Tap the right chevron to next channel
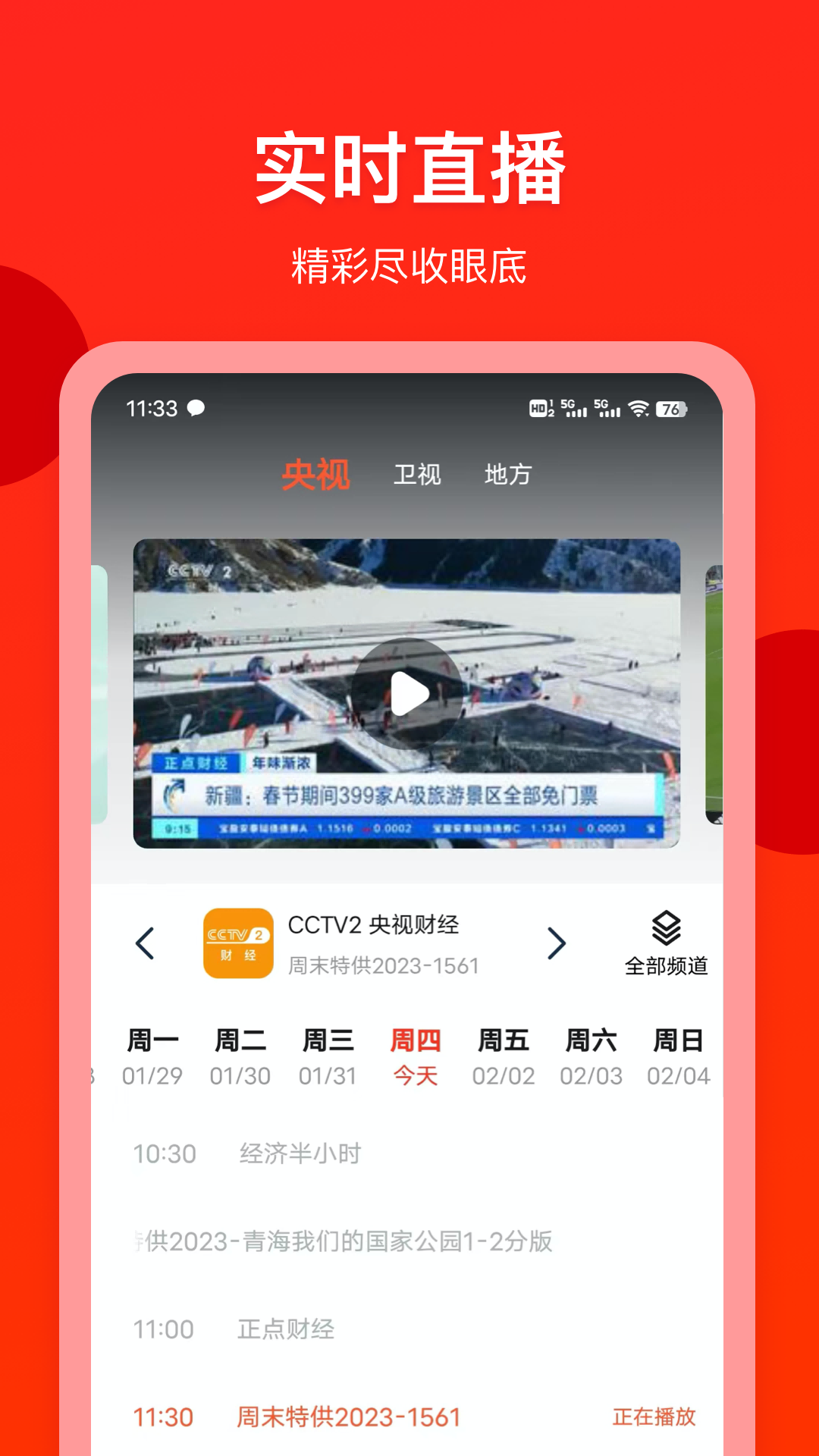 point(559,943)
